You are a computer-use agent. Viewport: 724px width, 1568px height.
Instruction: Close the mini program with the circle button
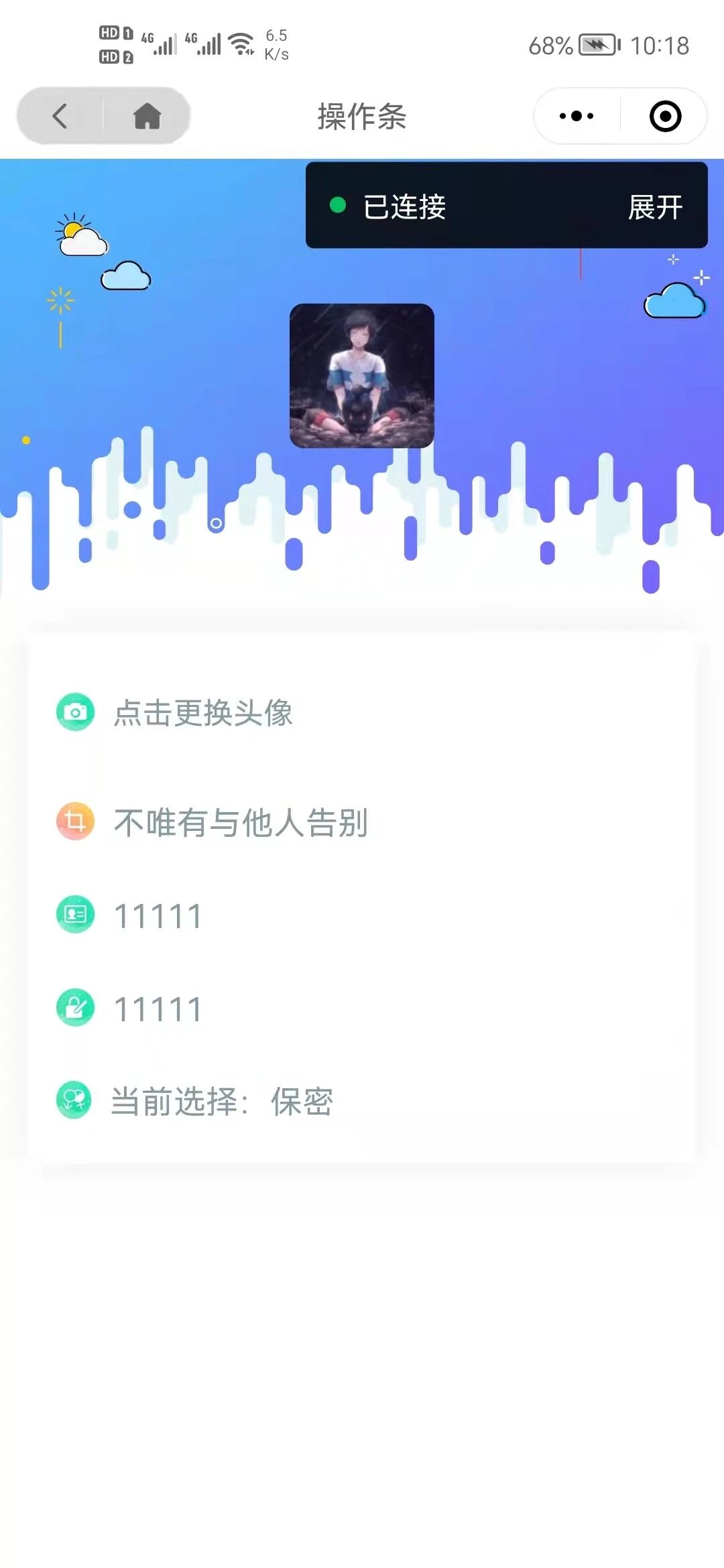tap(665, 116)
